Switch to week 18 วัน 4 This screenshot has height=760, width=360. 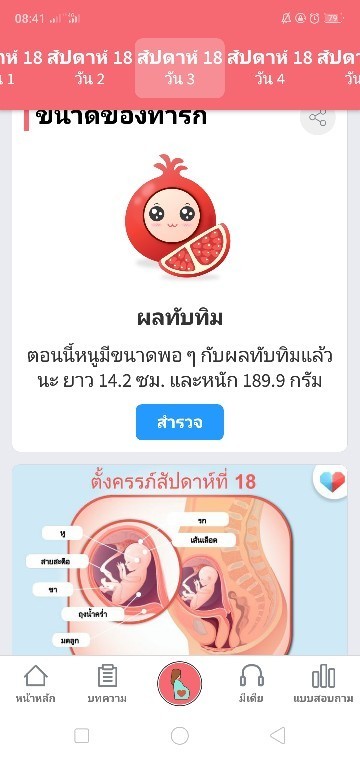[270, 68]
